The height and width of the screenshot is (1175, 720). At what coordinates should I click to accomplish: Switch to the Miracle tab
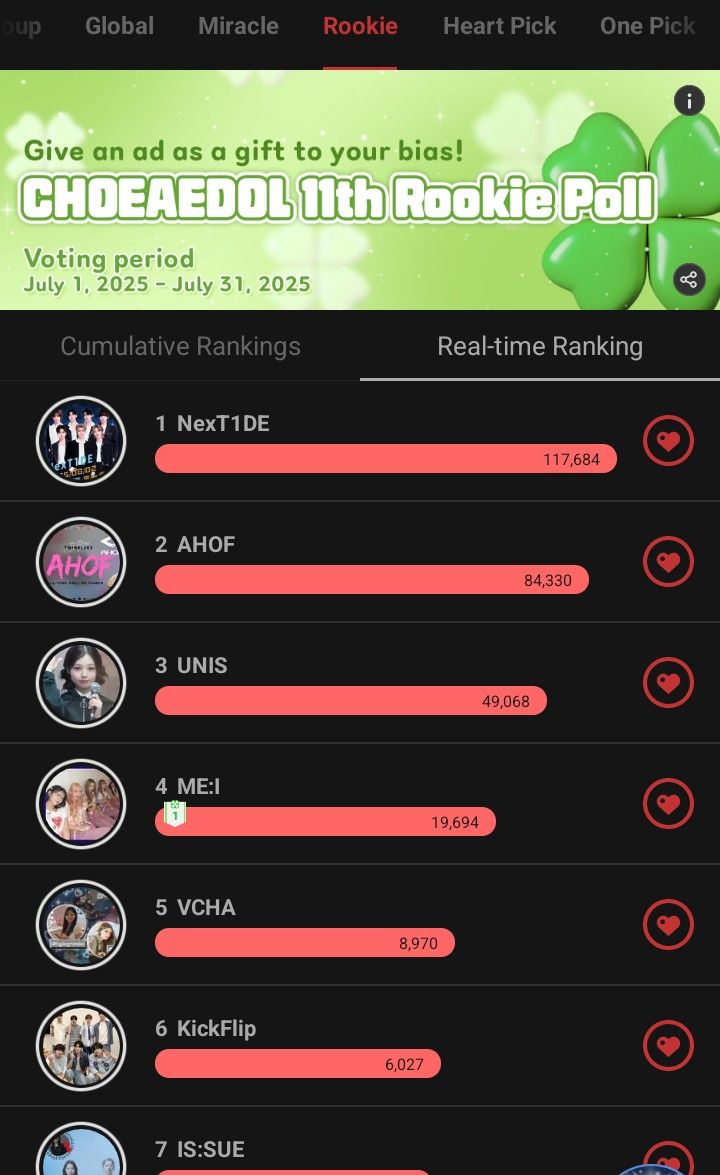tap(238, 26)
